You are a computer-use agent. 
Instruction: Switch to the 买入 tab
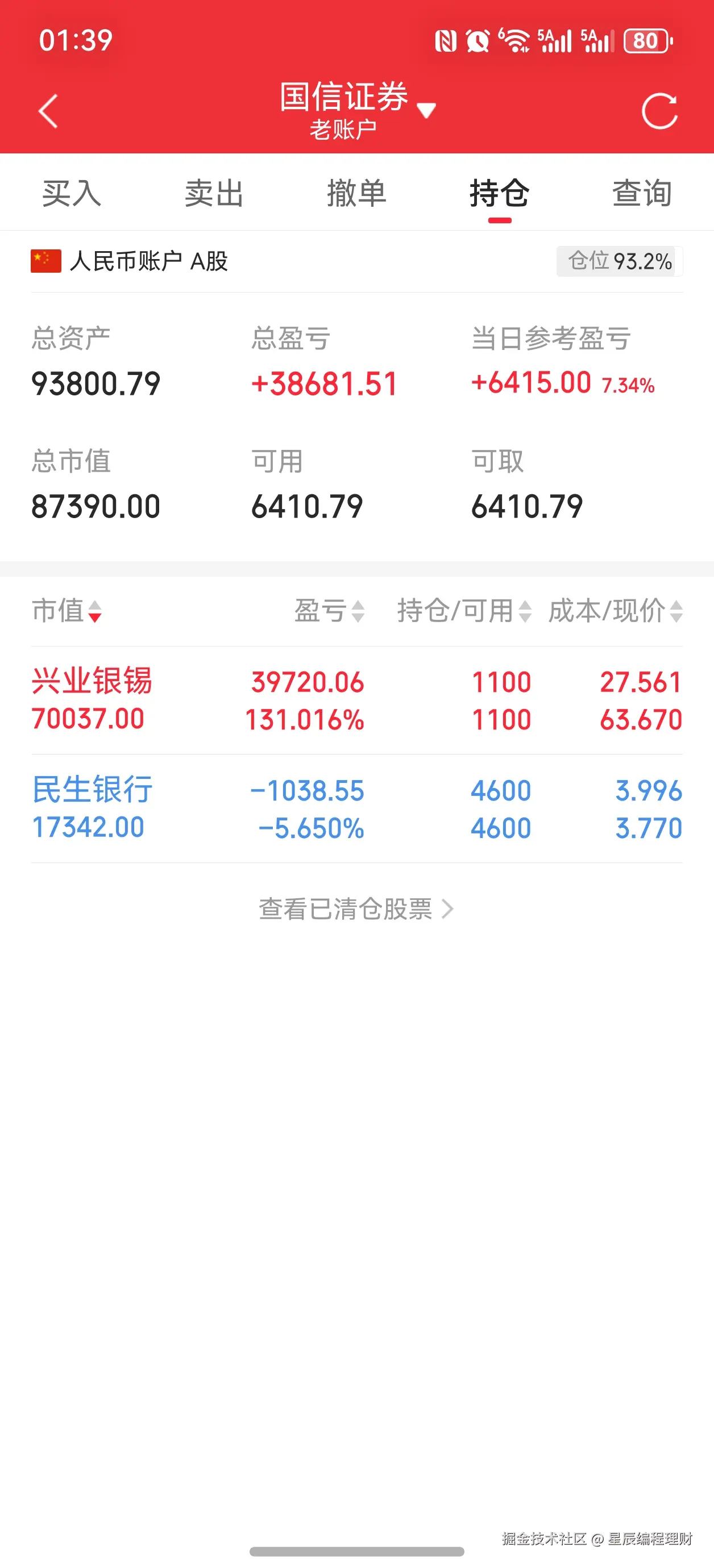71,194
